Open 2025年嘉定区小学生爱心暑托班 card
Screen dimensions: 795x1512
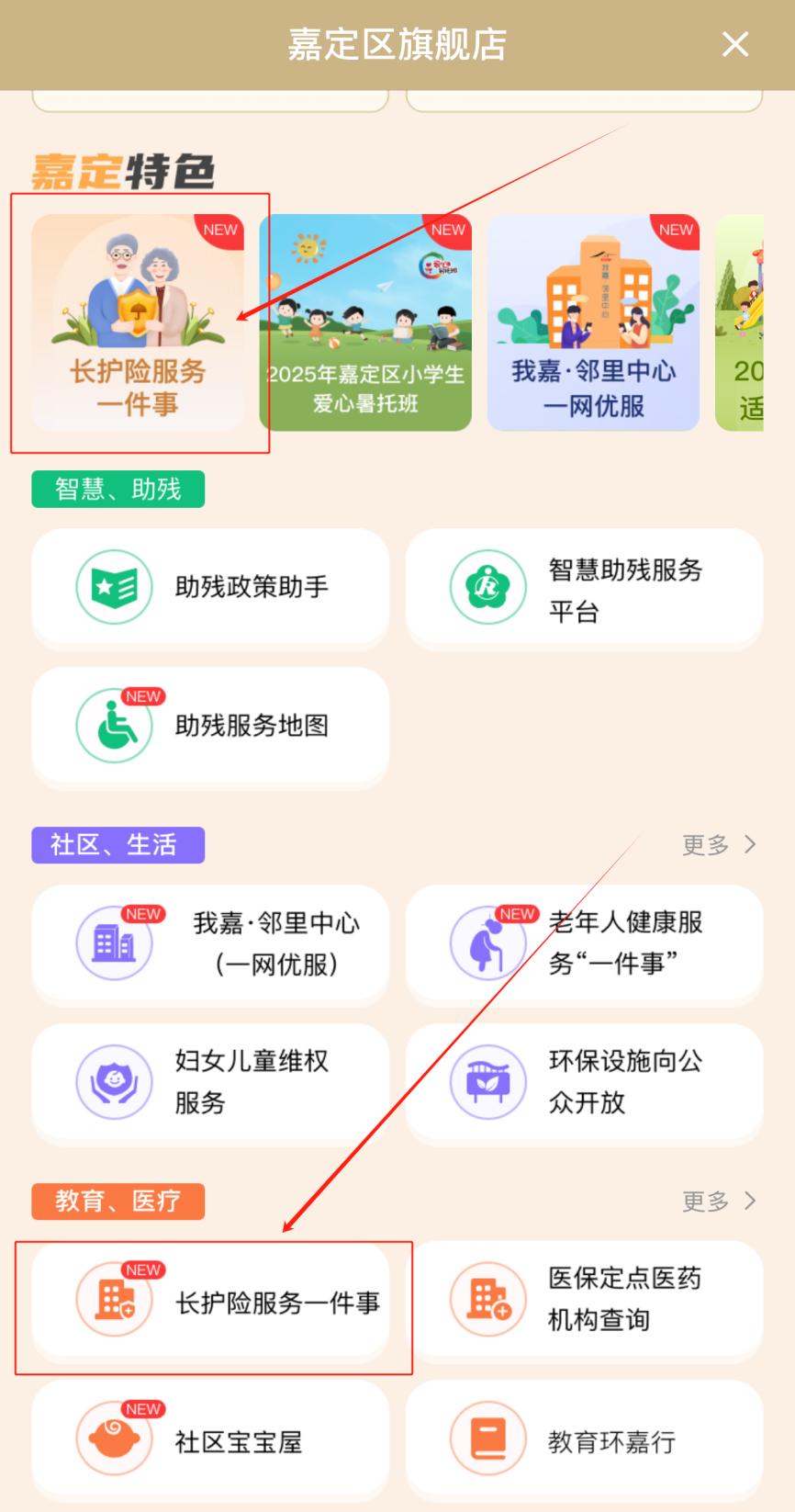point(365,322)
